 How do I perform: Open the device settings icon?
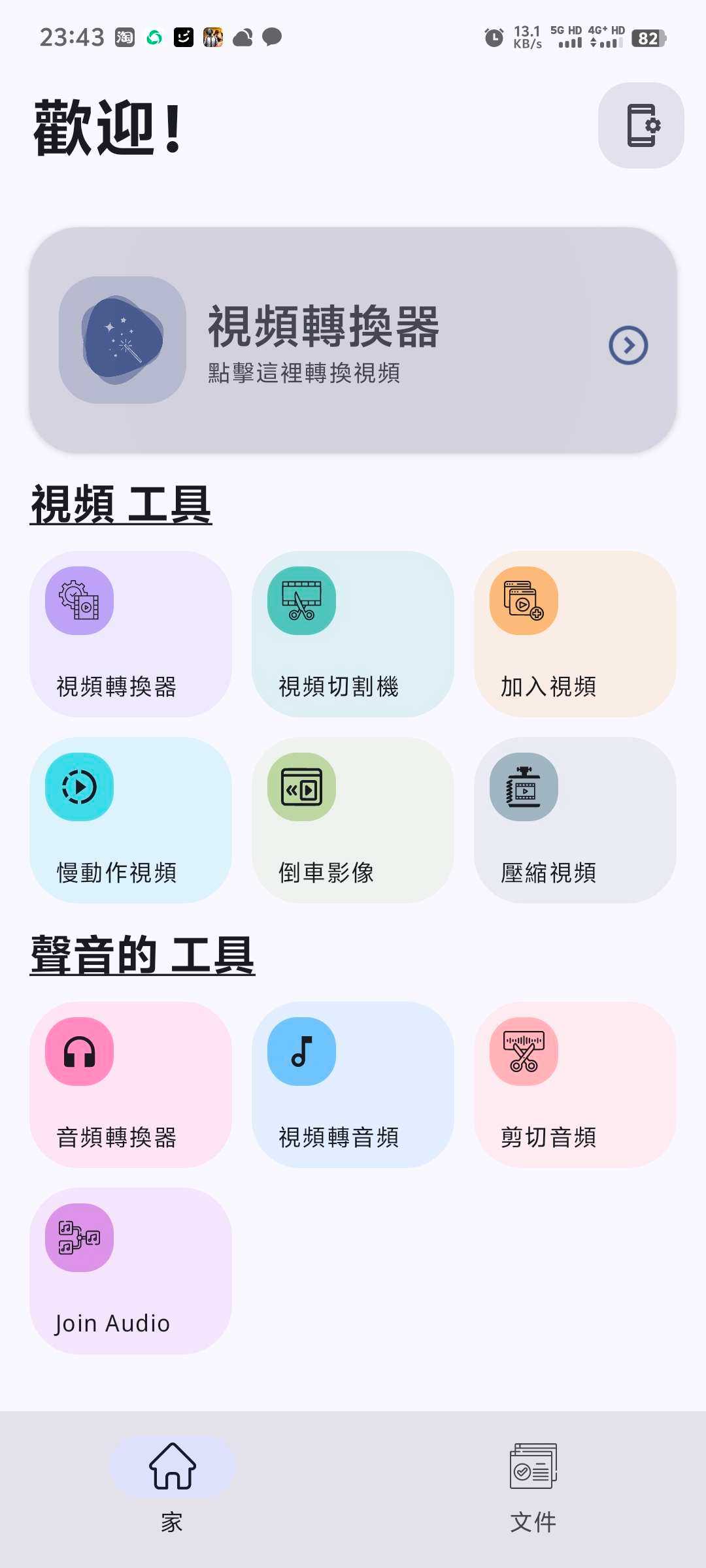click(x=641, y=125)
